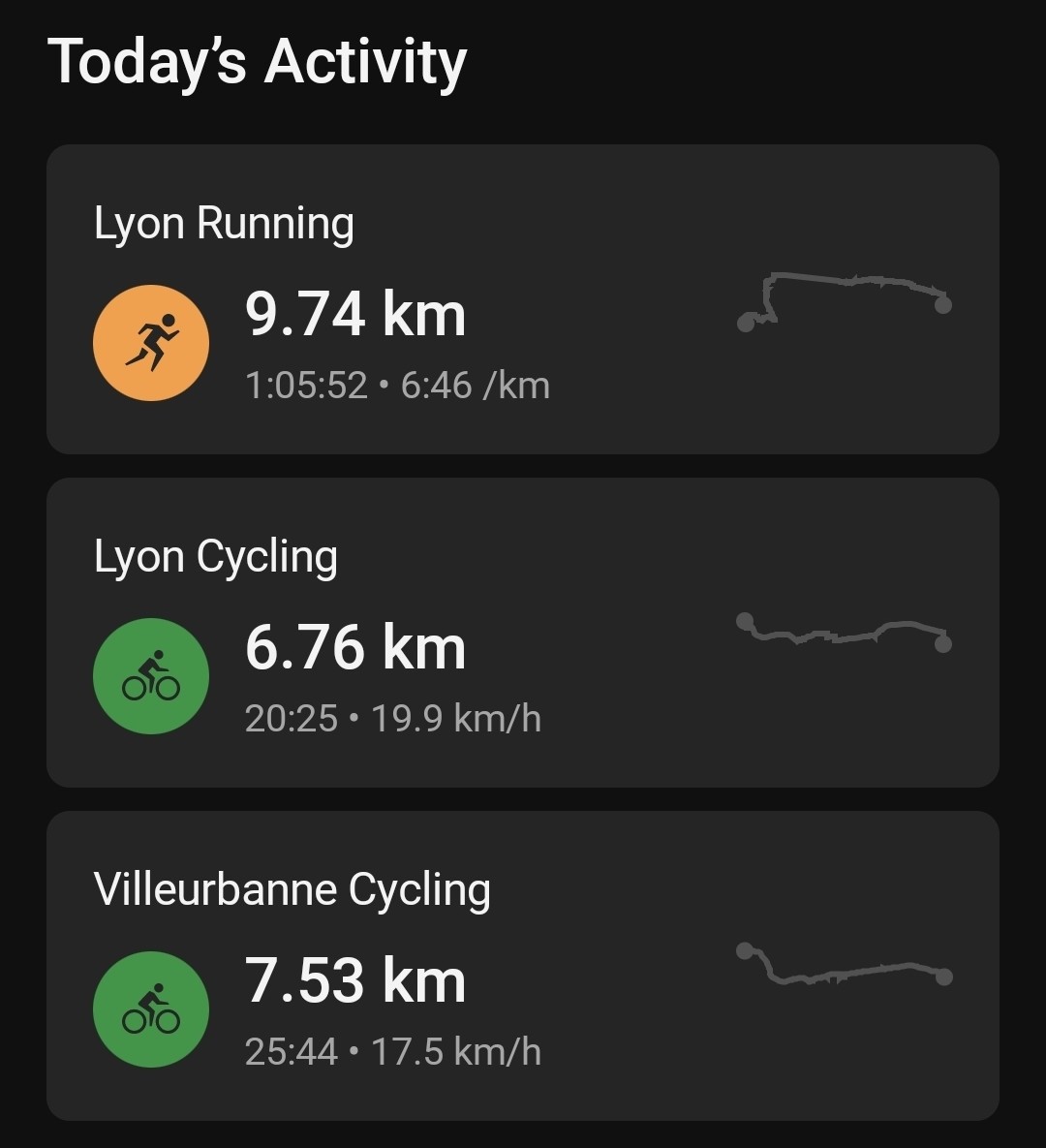Open the Lyon Running activity card
1046x1148 pixels.
[x=523, y=299]
